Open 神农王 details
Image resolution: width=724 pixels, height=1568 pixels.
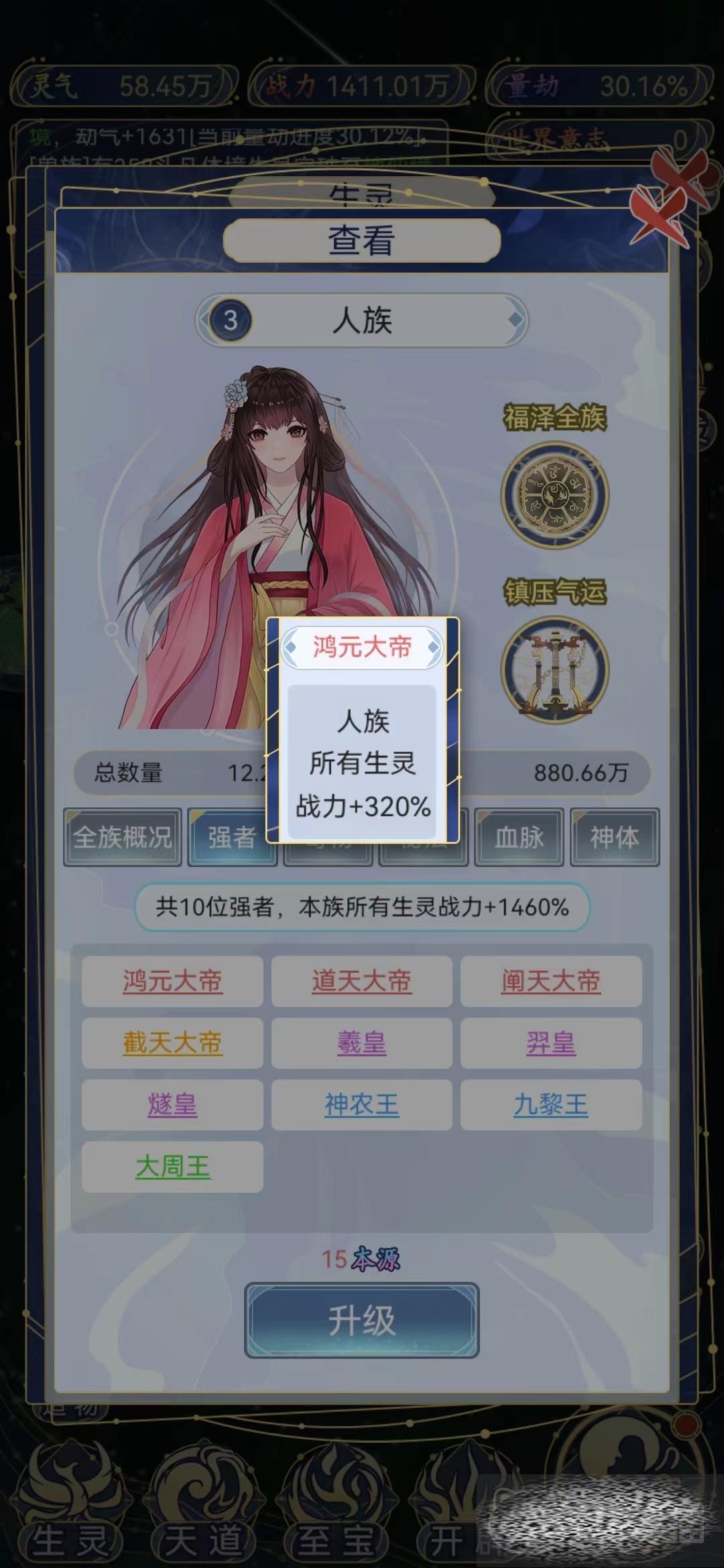[x=361, y=1104]
